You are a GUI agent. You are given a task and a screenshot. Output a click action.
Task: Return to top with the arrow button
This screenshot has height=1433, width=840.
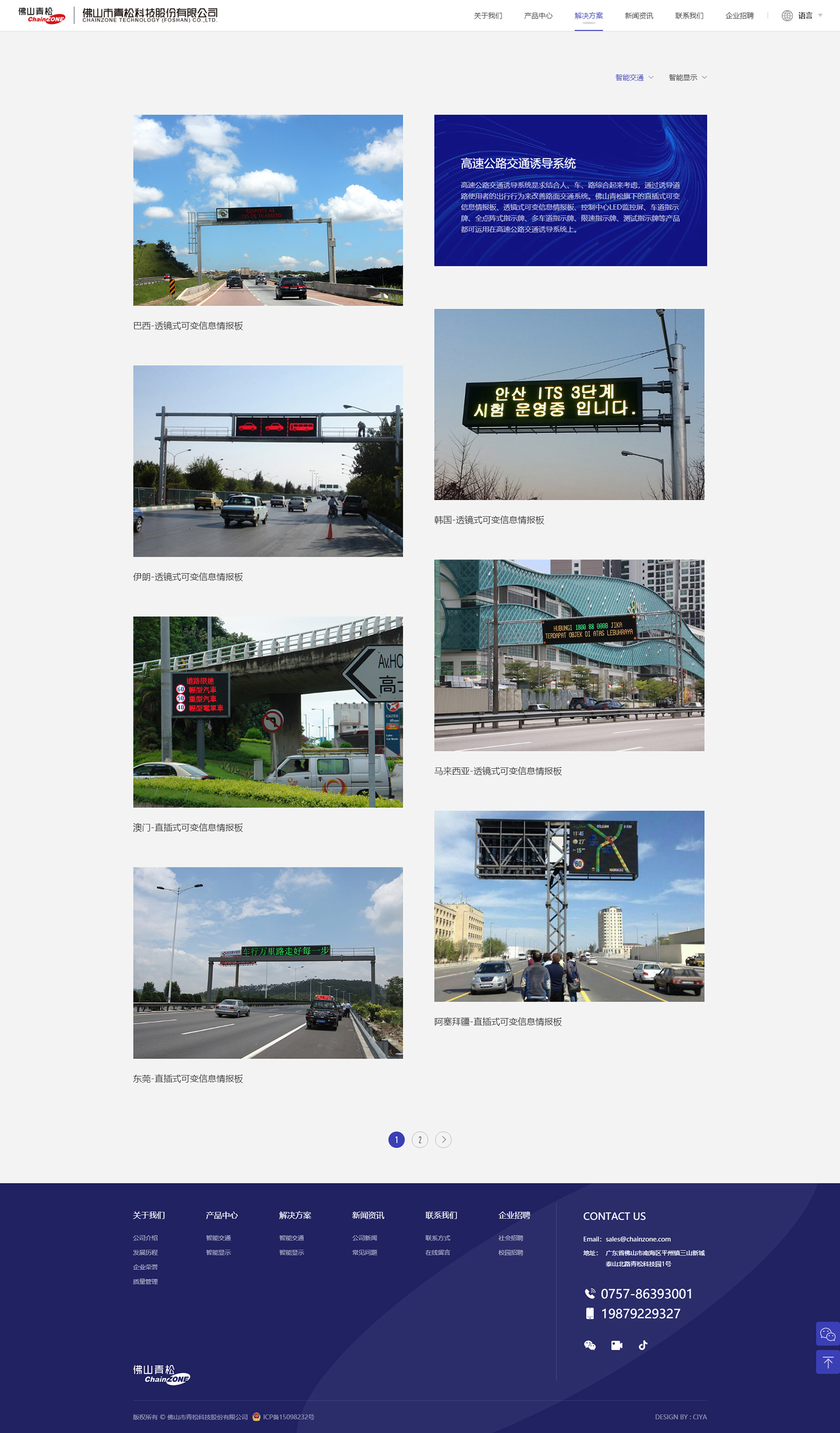point(828,1363)
